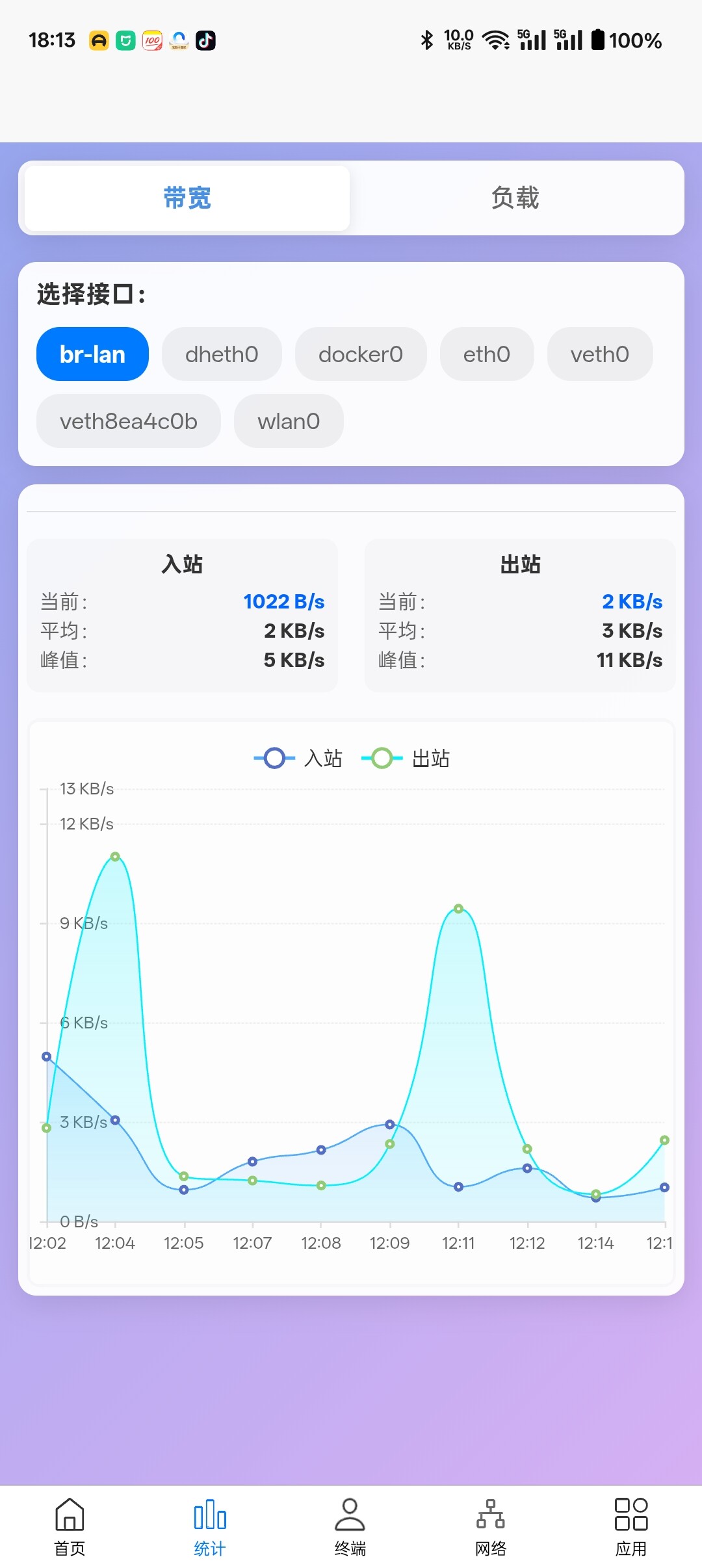The image size is (702, 1568).
Task: Choose the docker0 interface
Action: point(361,354)
